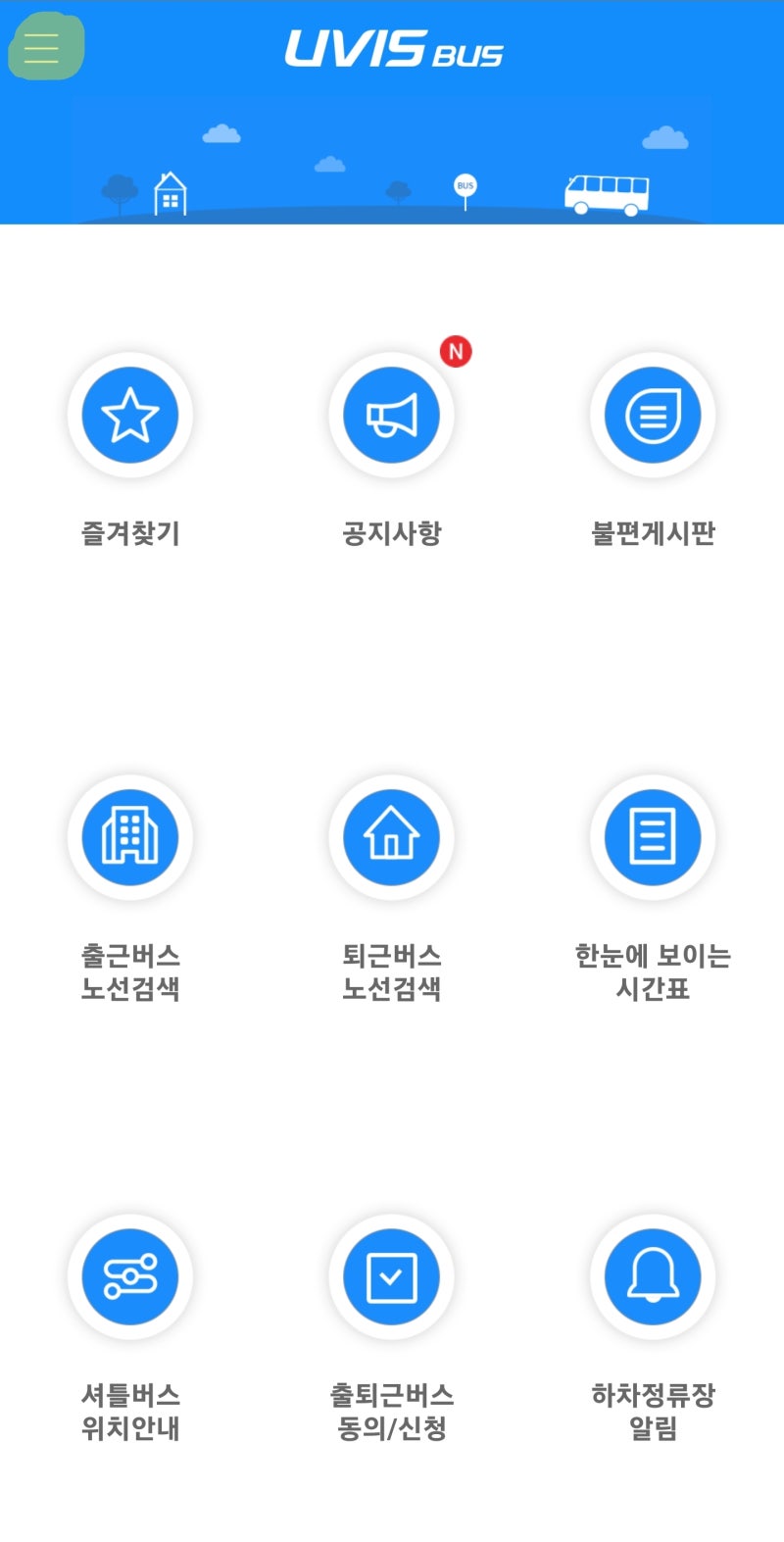Viewport: 784px width, 1542px height.
Task: Open the timetable document icon
Action: 653,837
